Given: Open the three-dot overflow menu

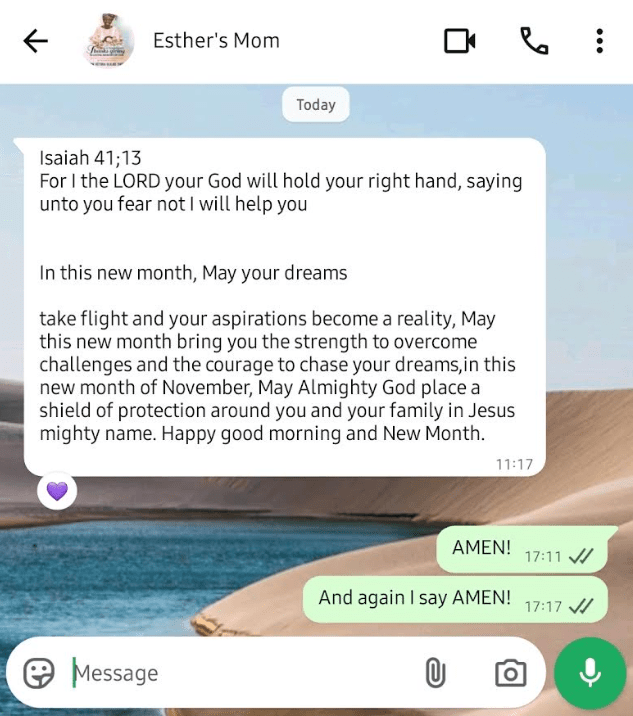Looking at the screenshot, I should [599, 41].
